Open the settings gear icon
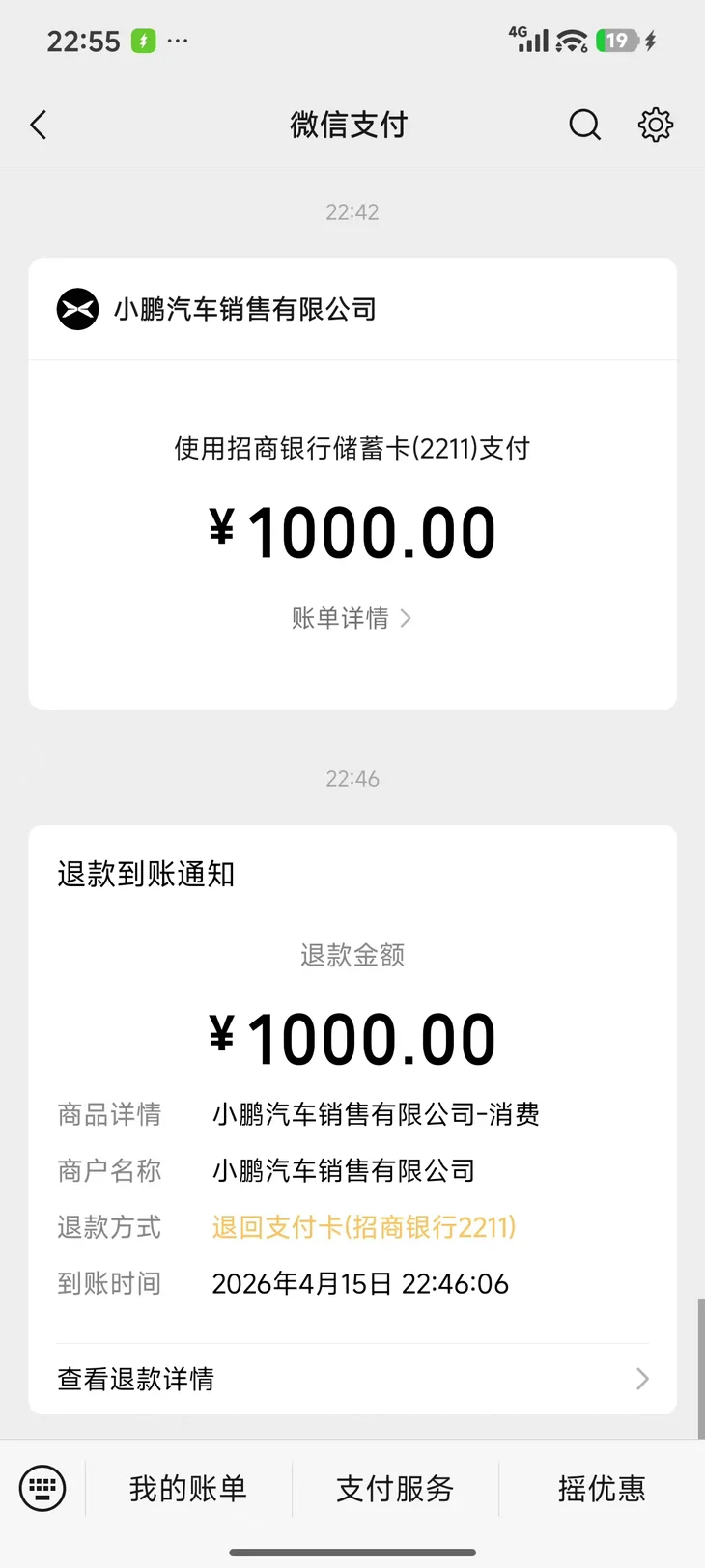Viewport: 705px width, 1568px height. click(x=655, y=126)
